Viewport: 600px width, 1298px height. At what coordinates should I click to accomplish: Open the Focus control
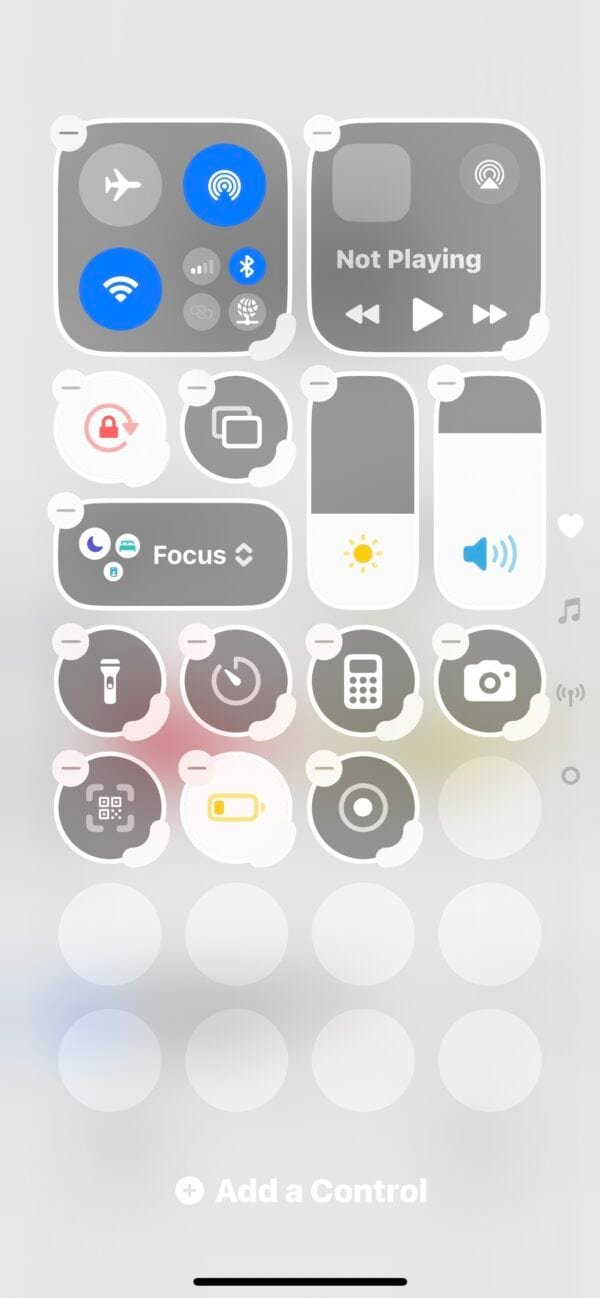(173, 555)
